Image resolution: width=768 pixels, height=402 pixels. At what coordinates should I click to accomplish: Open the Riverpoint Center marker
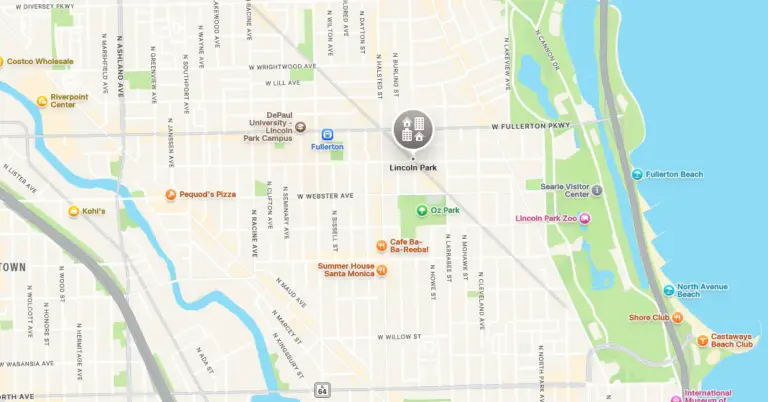pyautogui.click(x=41, y=101)
